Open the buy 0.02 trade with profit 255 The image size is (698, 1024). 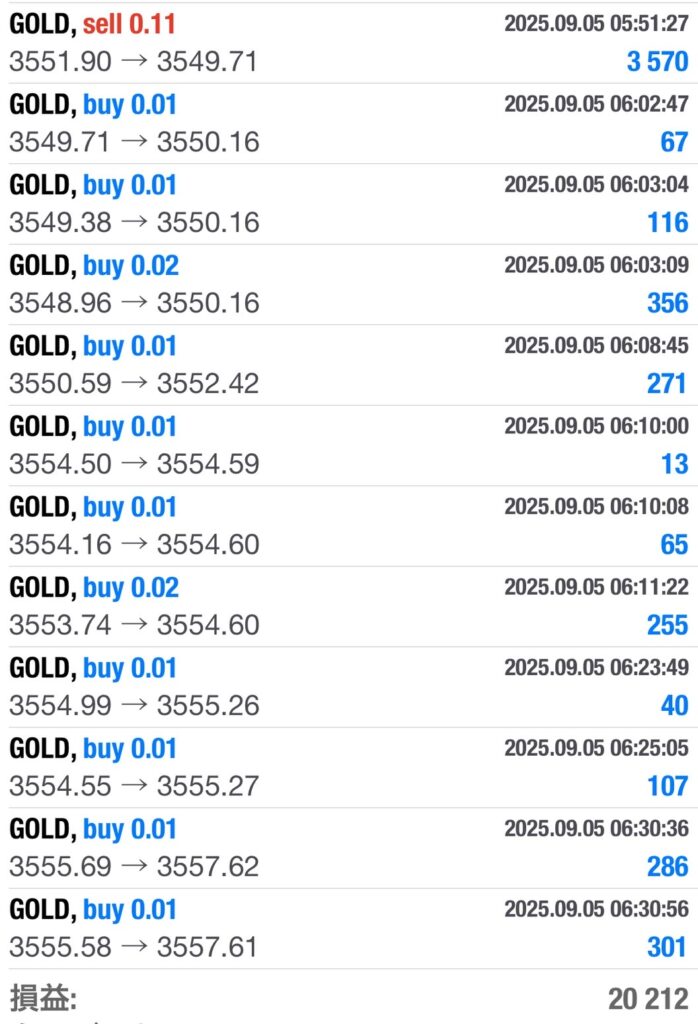[x=349, y=606]
